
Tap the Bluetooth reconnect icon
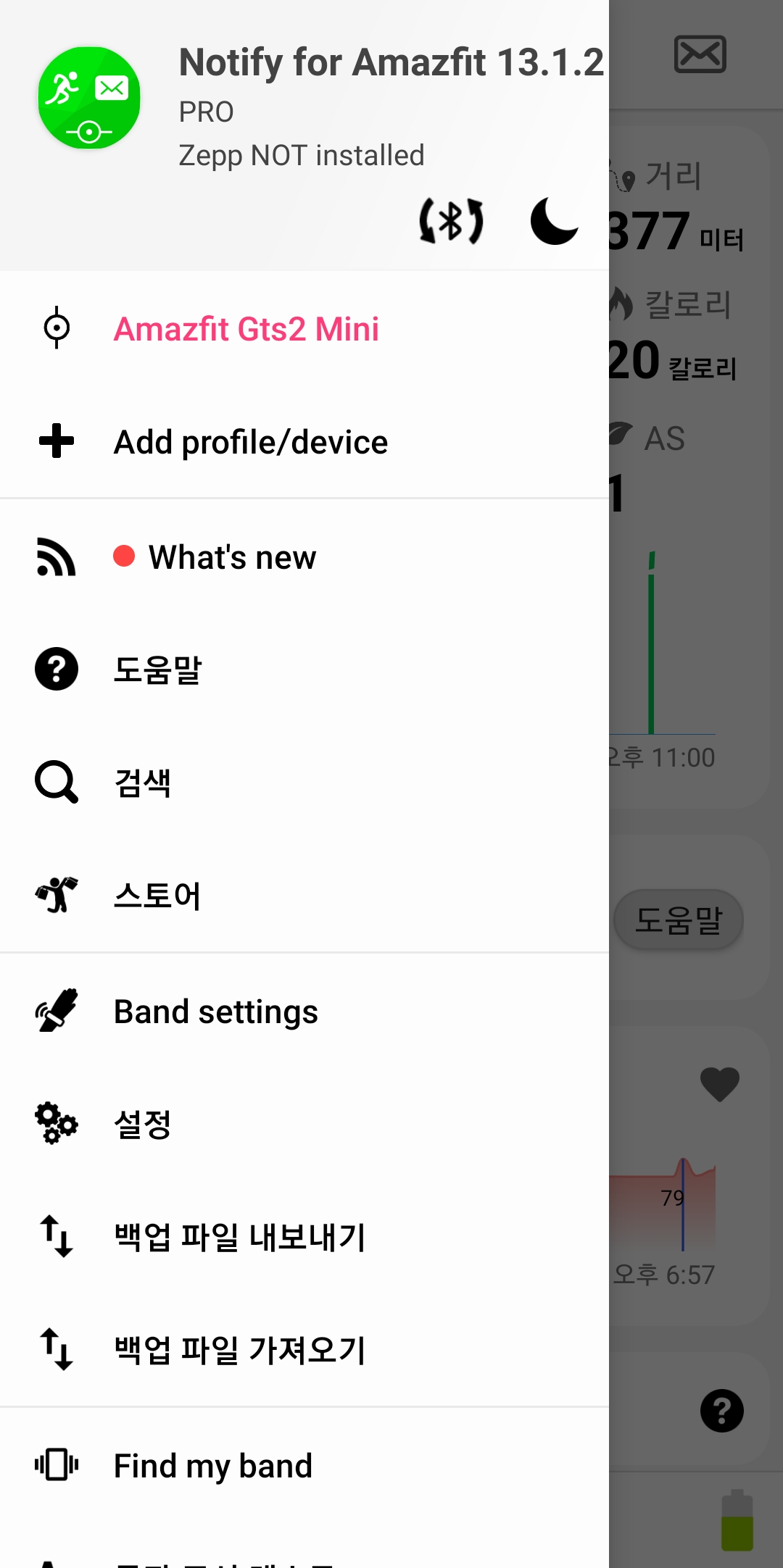point(451,221)
